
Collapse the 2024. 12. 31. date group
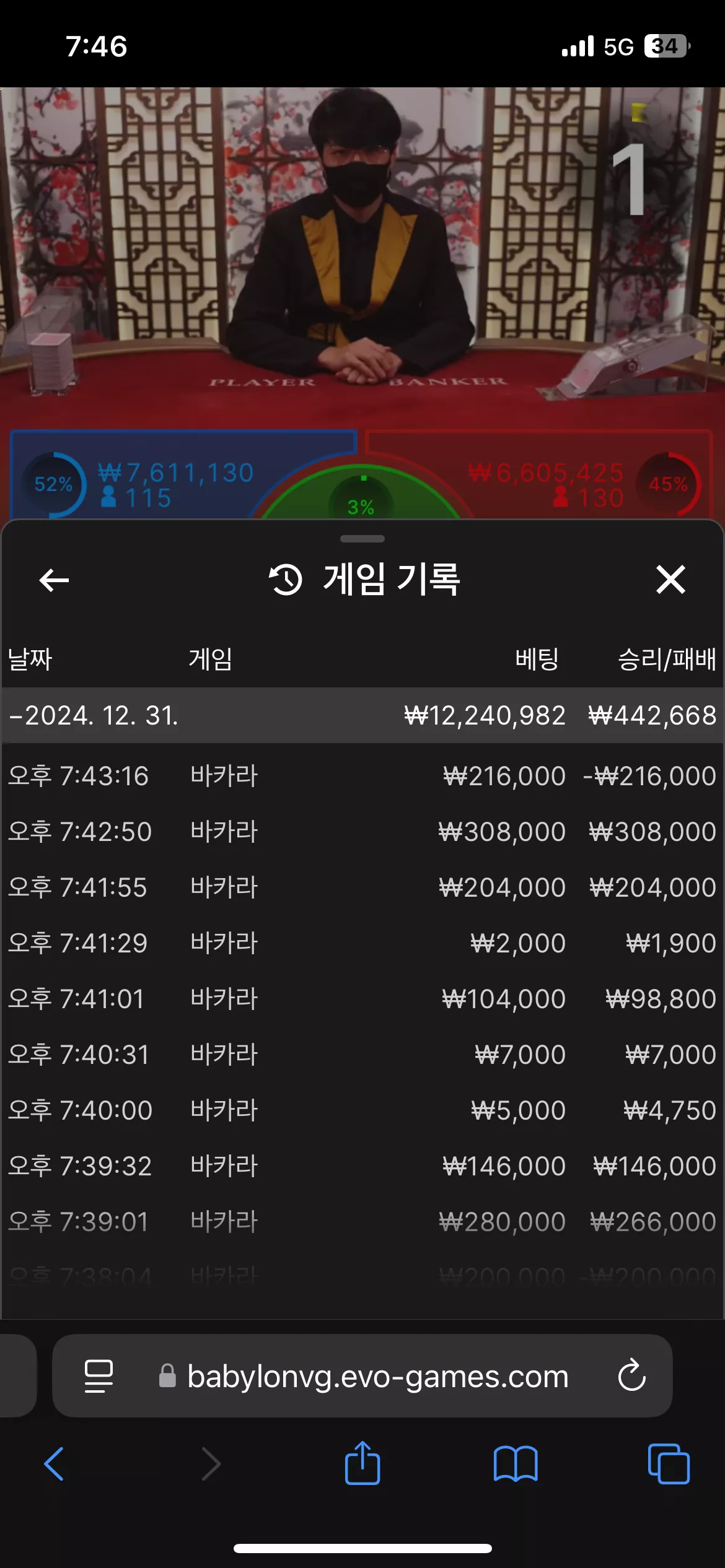pyautogui.click(x=362, y=715)
